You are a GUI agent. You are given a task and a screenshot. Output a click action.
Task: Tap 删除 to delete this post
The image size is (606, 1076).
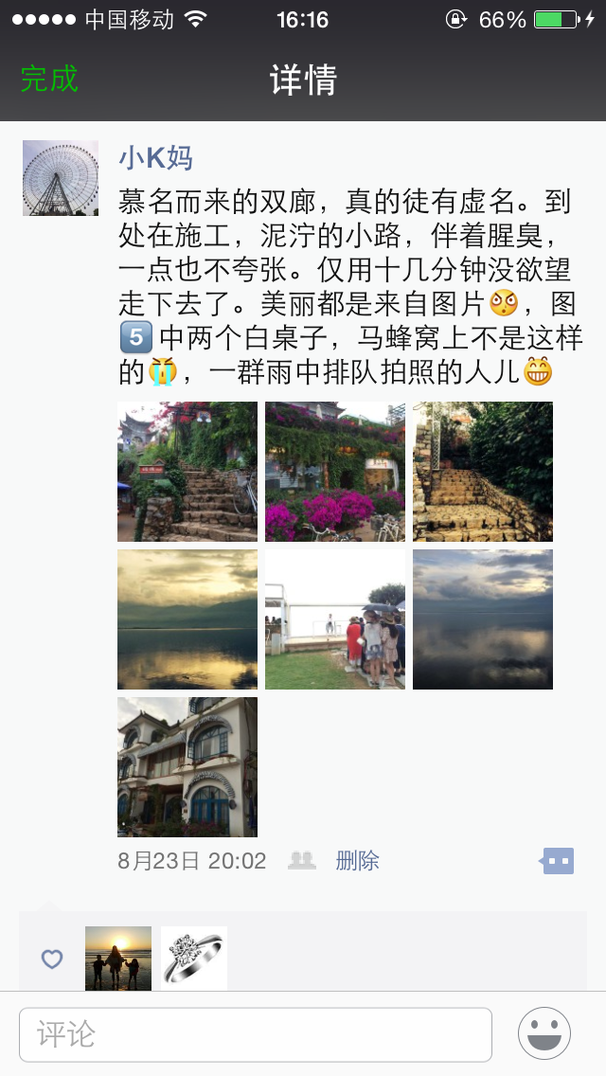(358, 861)
